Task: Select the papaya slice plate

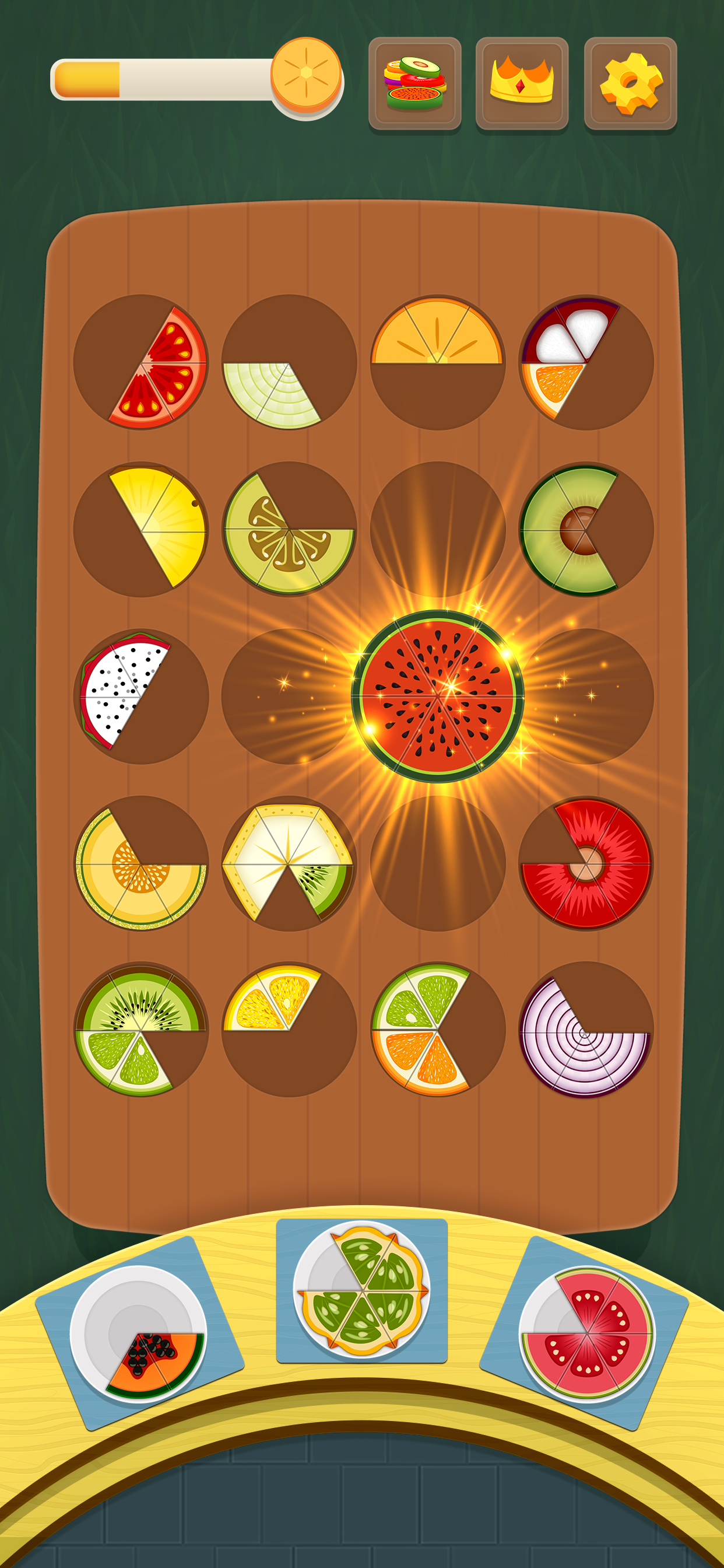Action: pyautogui.click(x=139, y=1334)
